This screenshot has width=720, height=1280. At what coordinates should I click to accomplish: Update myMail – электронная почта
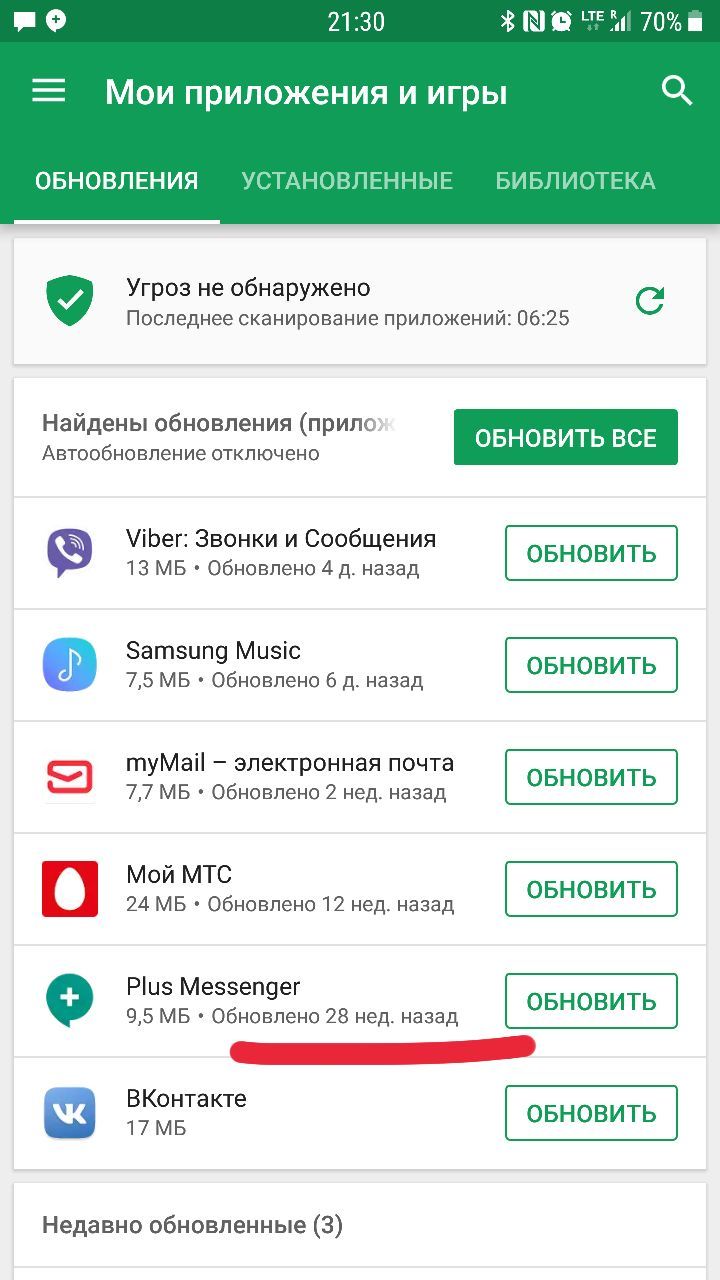591,777
